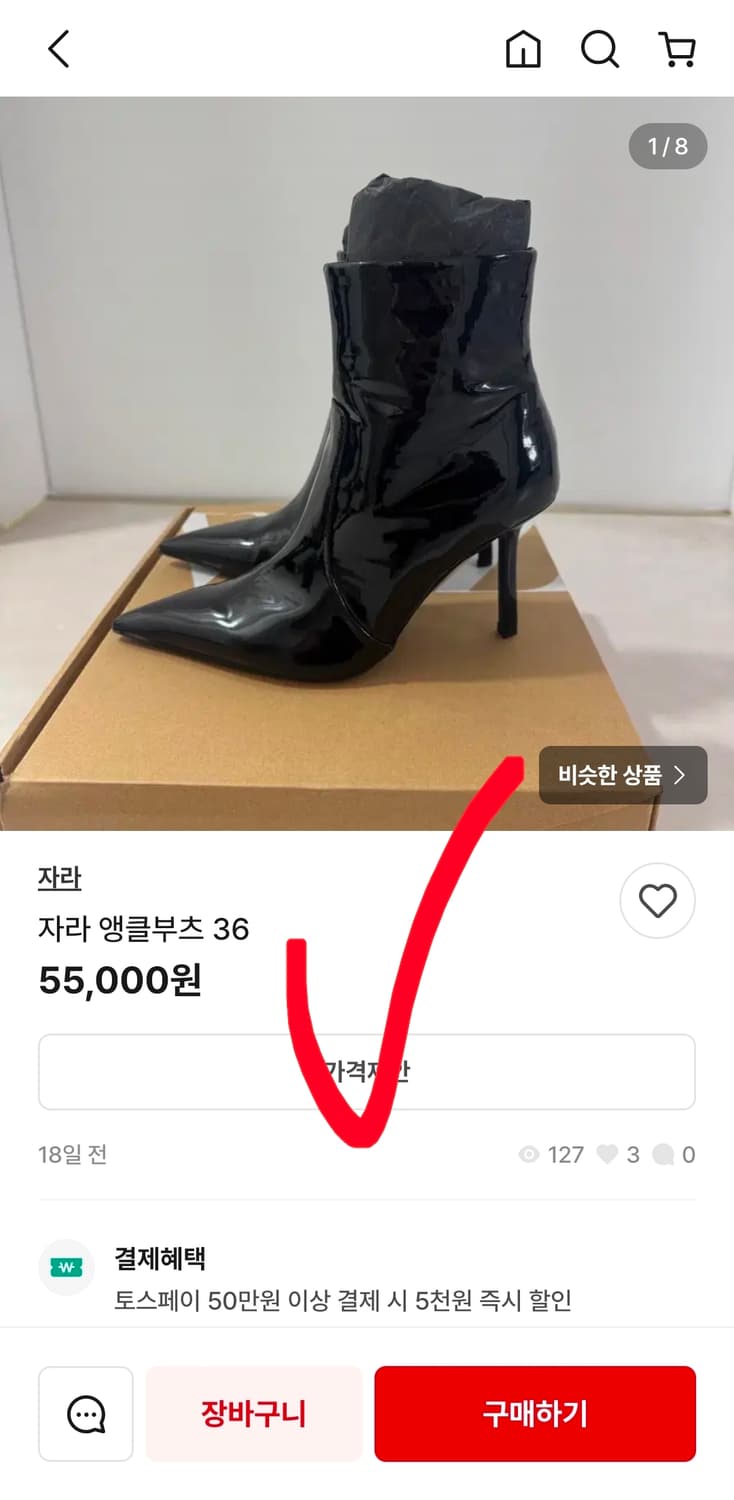Viewport: 734px width, 1500px height.
Task: Tap the back arrow icon
Action: click(58, 48)
